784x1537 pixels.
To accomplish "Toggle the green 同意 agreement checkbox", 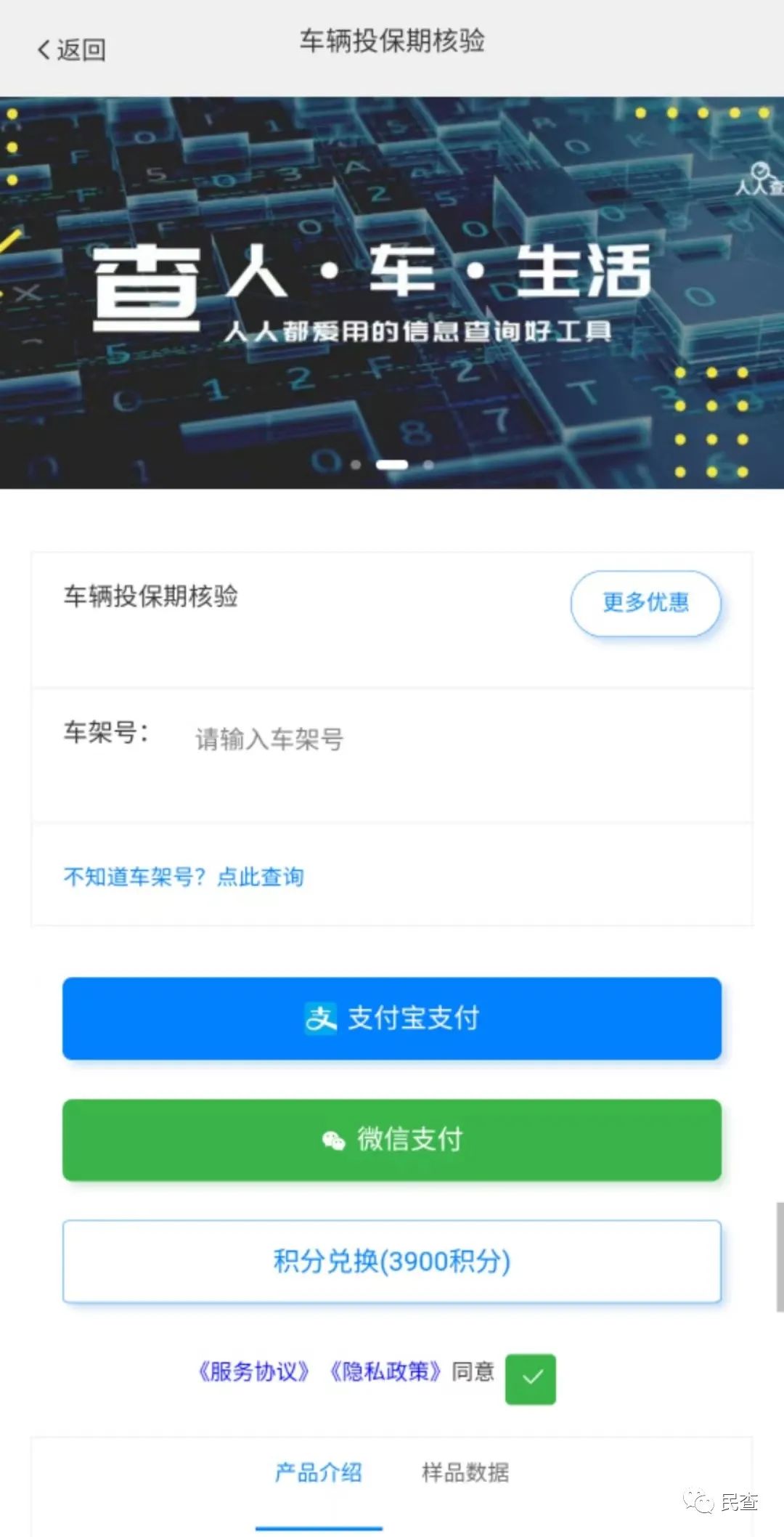I will (x=531, y=1379).
